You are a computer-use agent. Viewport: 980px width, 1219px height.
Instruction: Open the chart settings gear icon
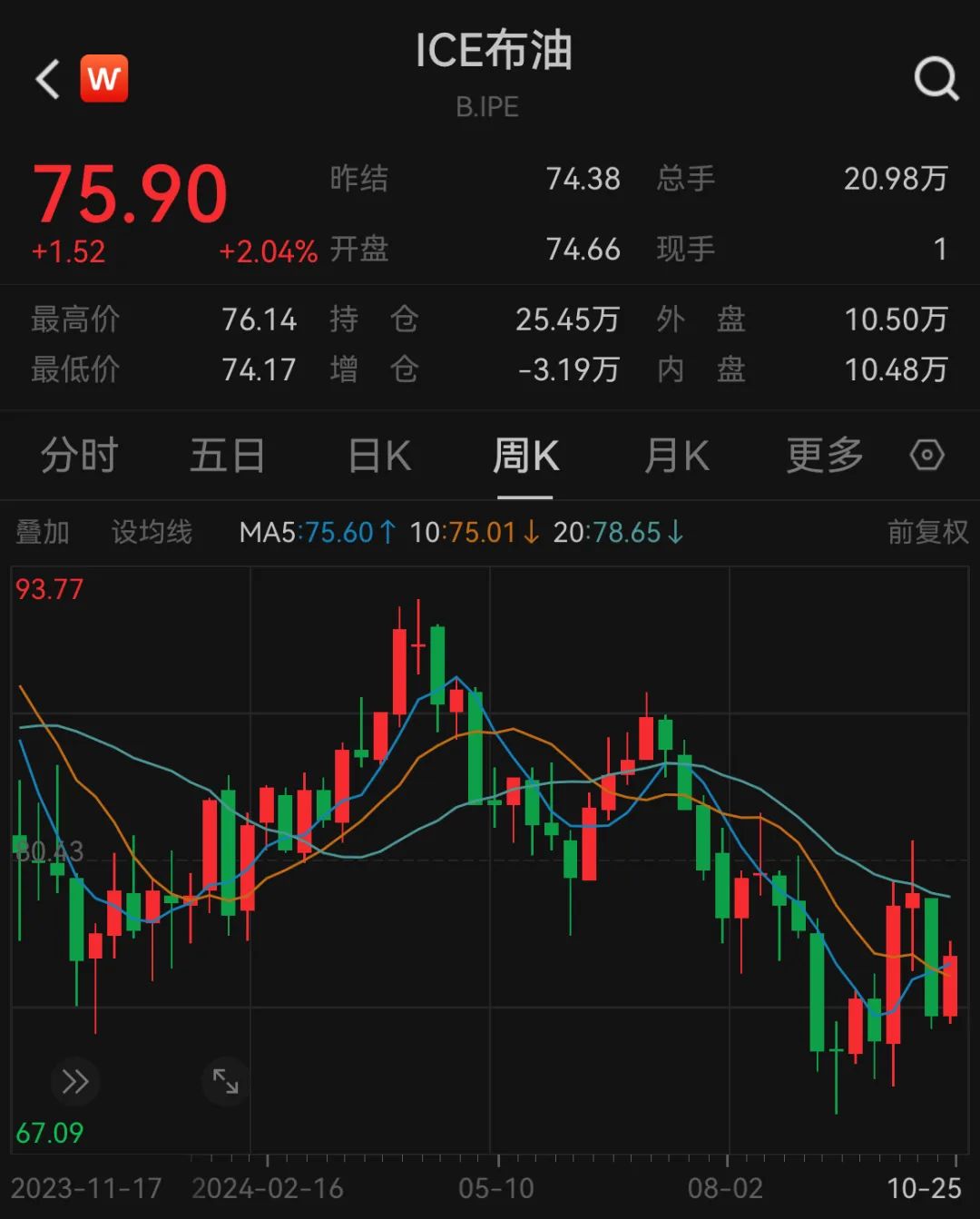click(925, 457)
